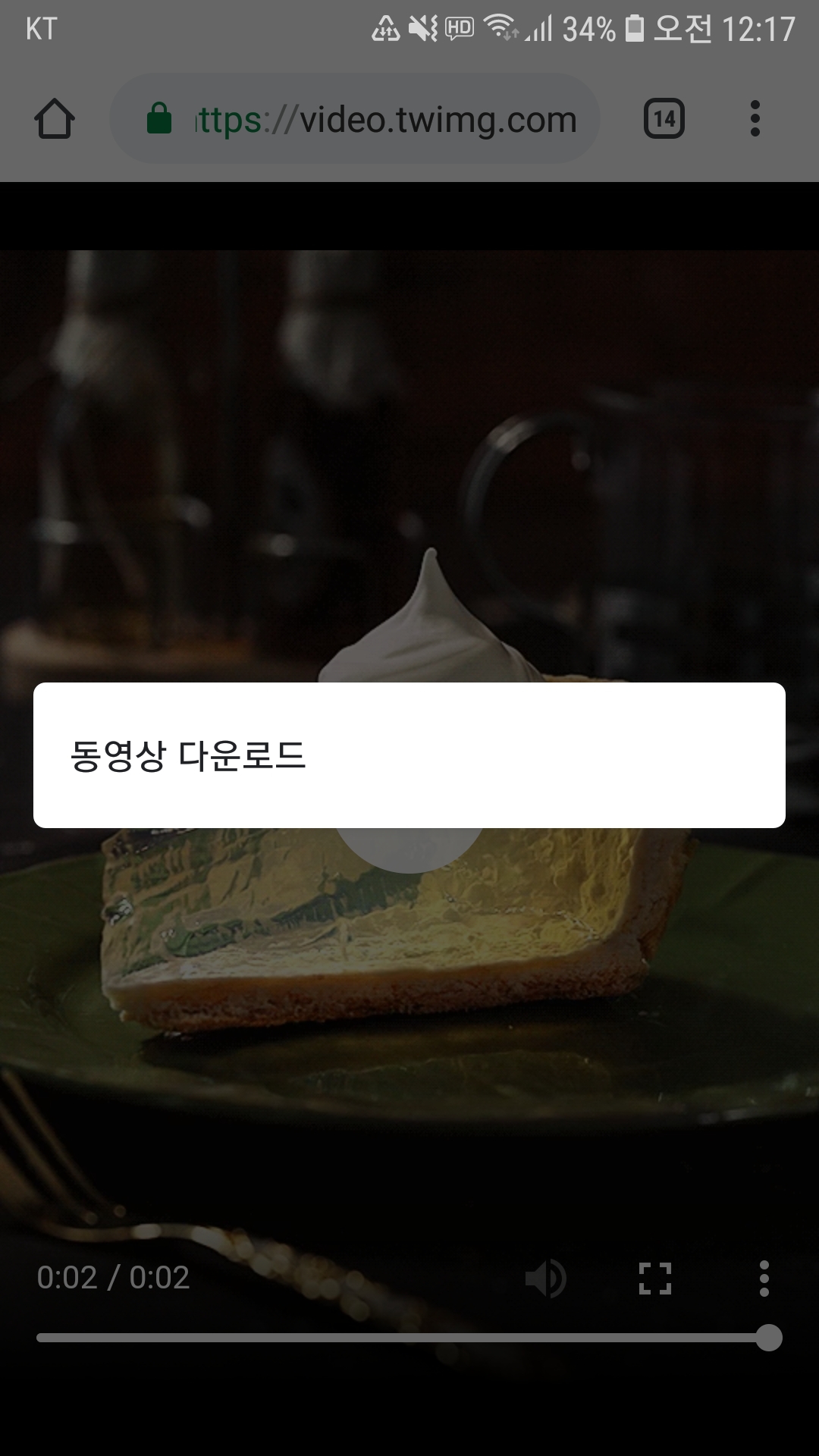The width and height of the screenshot is (819, 1456).
Task: Tap the video progress bar
Action: (409, 1338)
